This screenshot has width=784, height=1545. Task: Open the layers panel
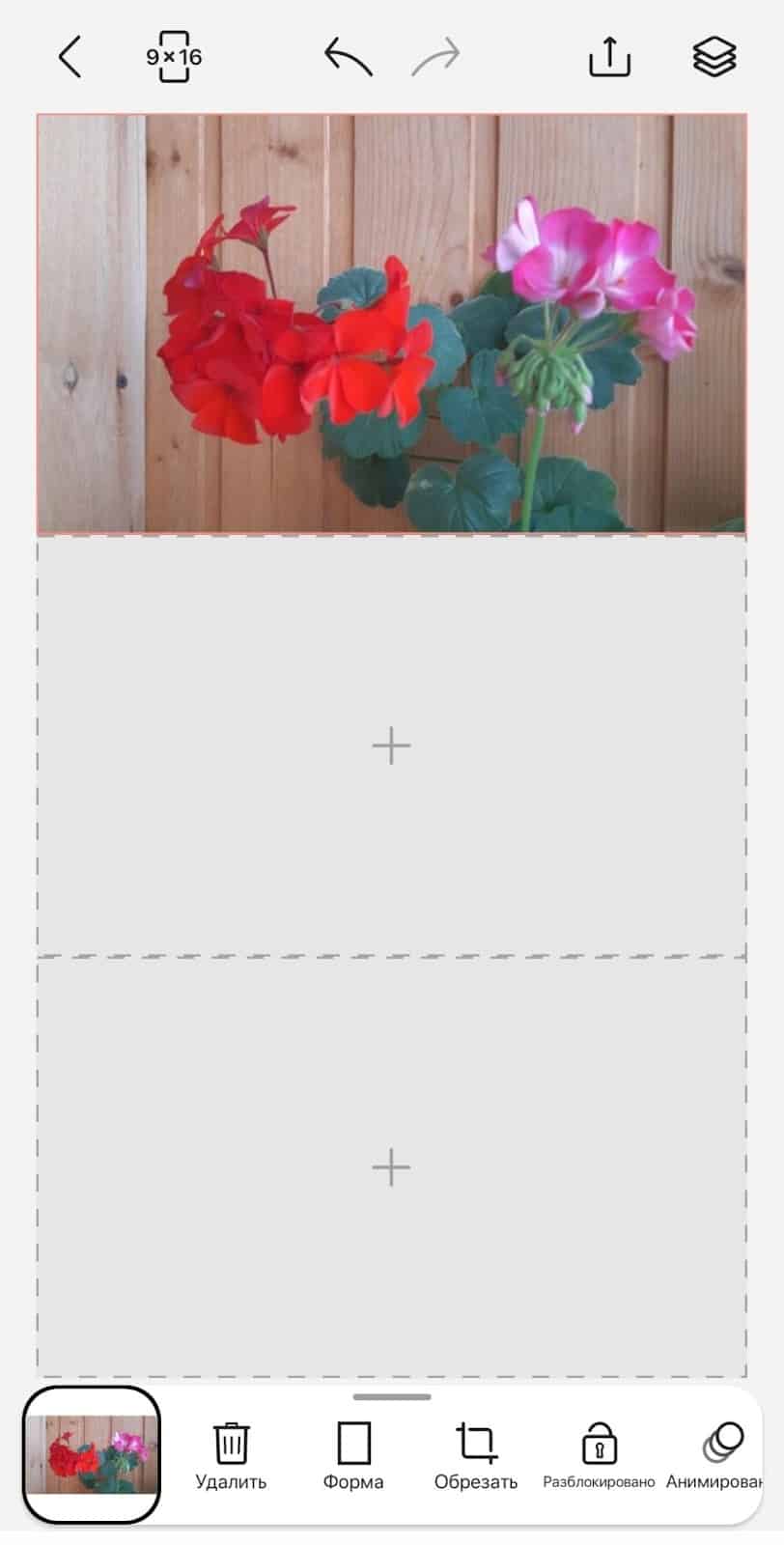[x=714, y=57]
